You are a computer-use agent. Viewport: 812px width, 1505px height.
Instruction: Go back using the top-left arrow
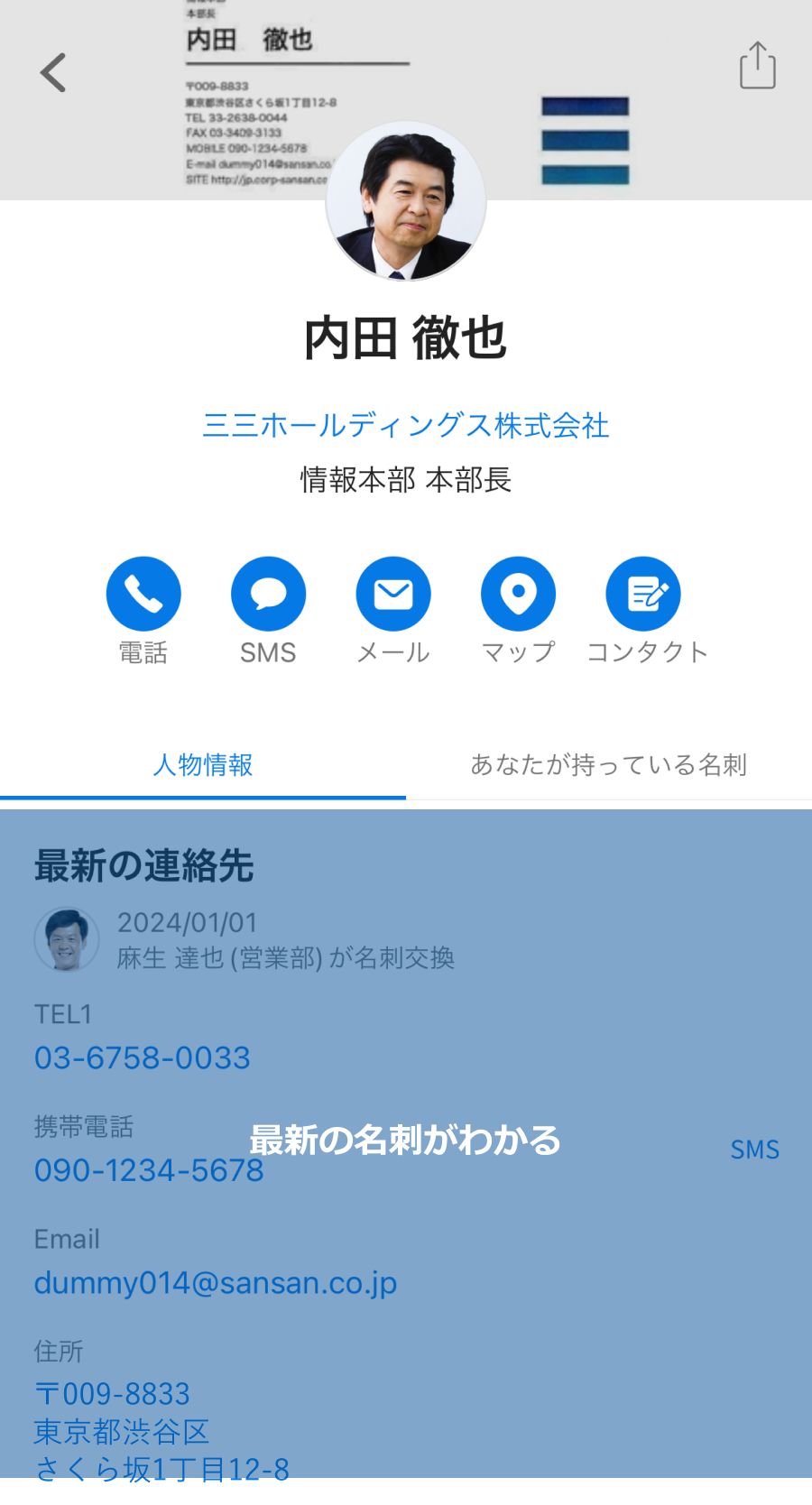pyautogui.click(x=54, y=72)
